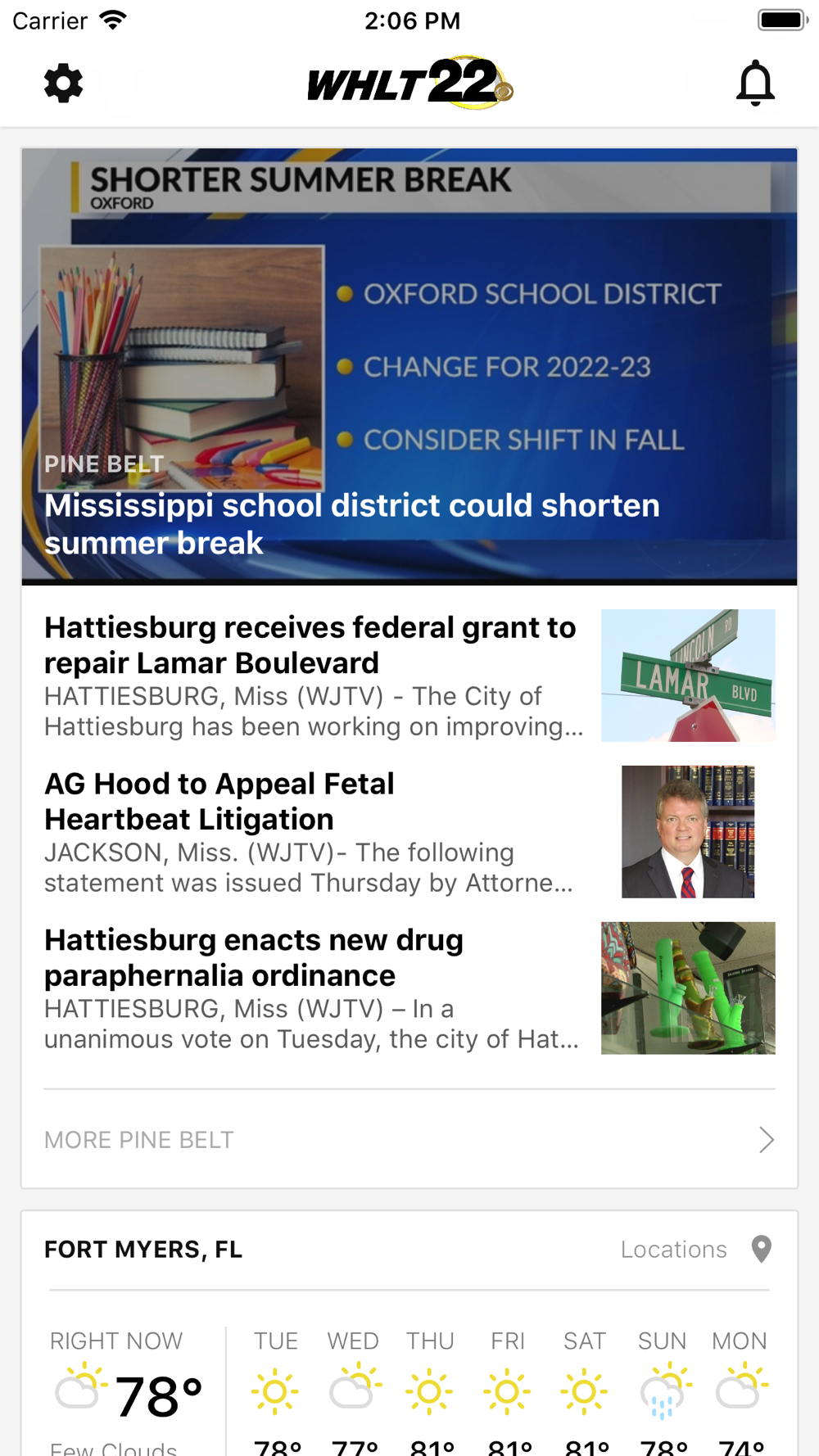Image resolution: width=819 pixels, height=1456 pixels.
Task: Open the settings gear
Action: click(x=63, y=84)
